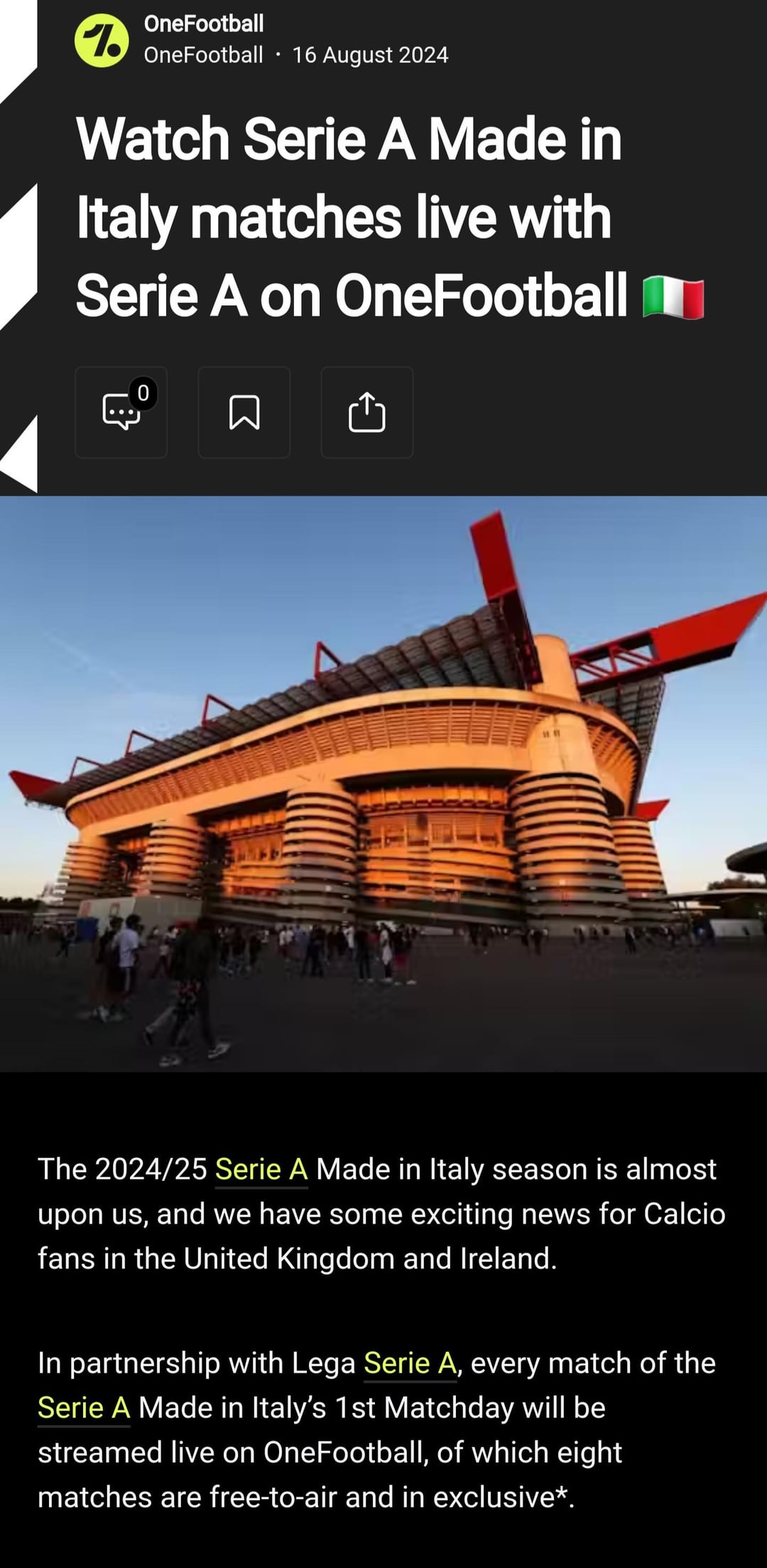This screenshot has width=767, height=1568.
Task: Bookmark this Serie A article
Action: click(x=244, y=412)
